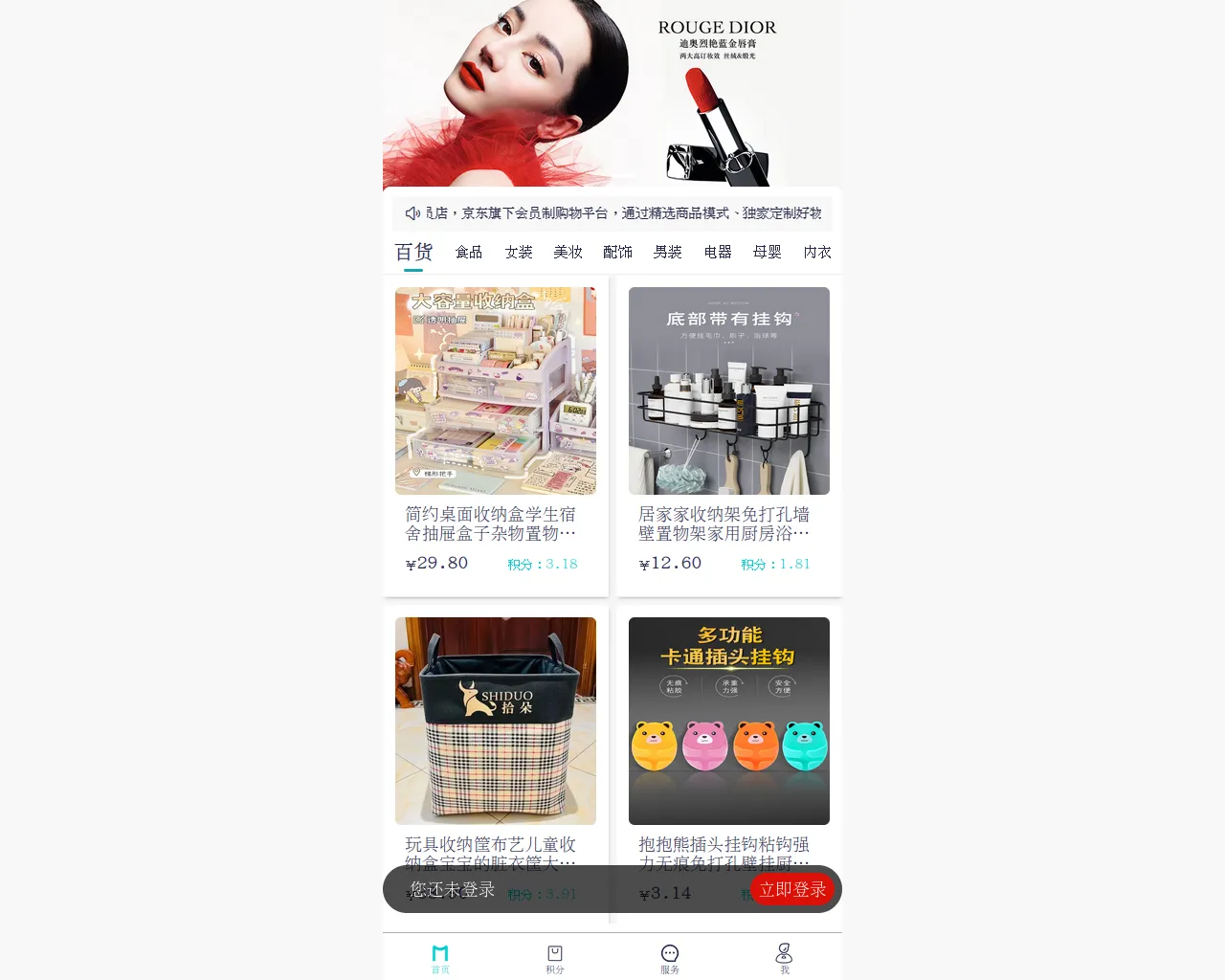The width and height of the screenshot is (1225, 980).
Task: Switch to the 电器 category tab
Action: (x=717, y=252)
